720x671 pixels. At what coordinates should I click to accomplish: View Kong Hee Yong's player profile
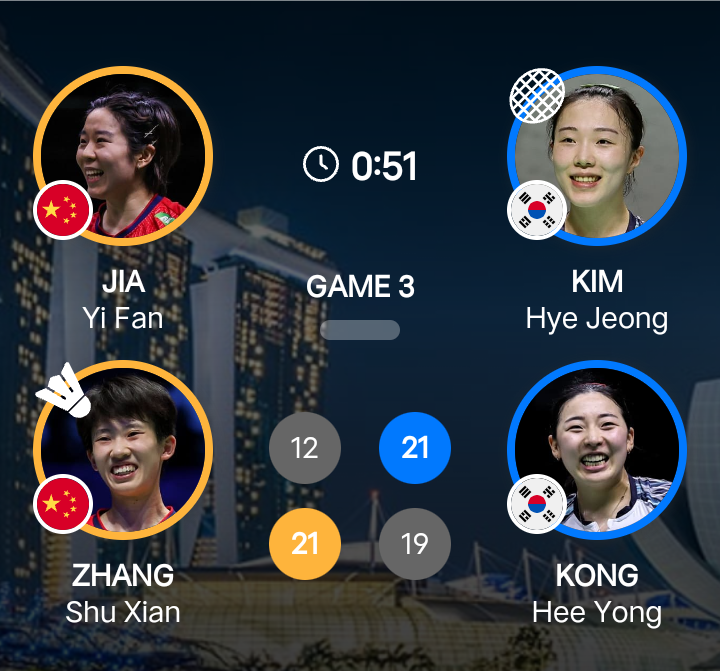click(597, 449)
